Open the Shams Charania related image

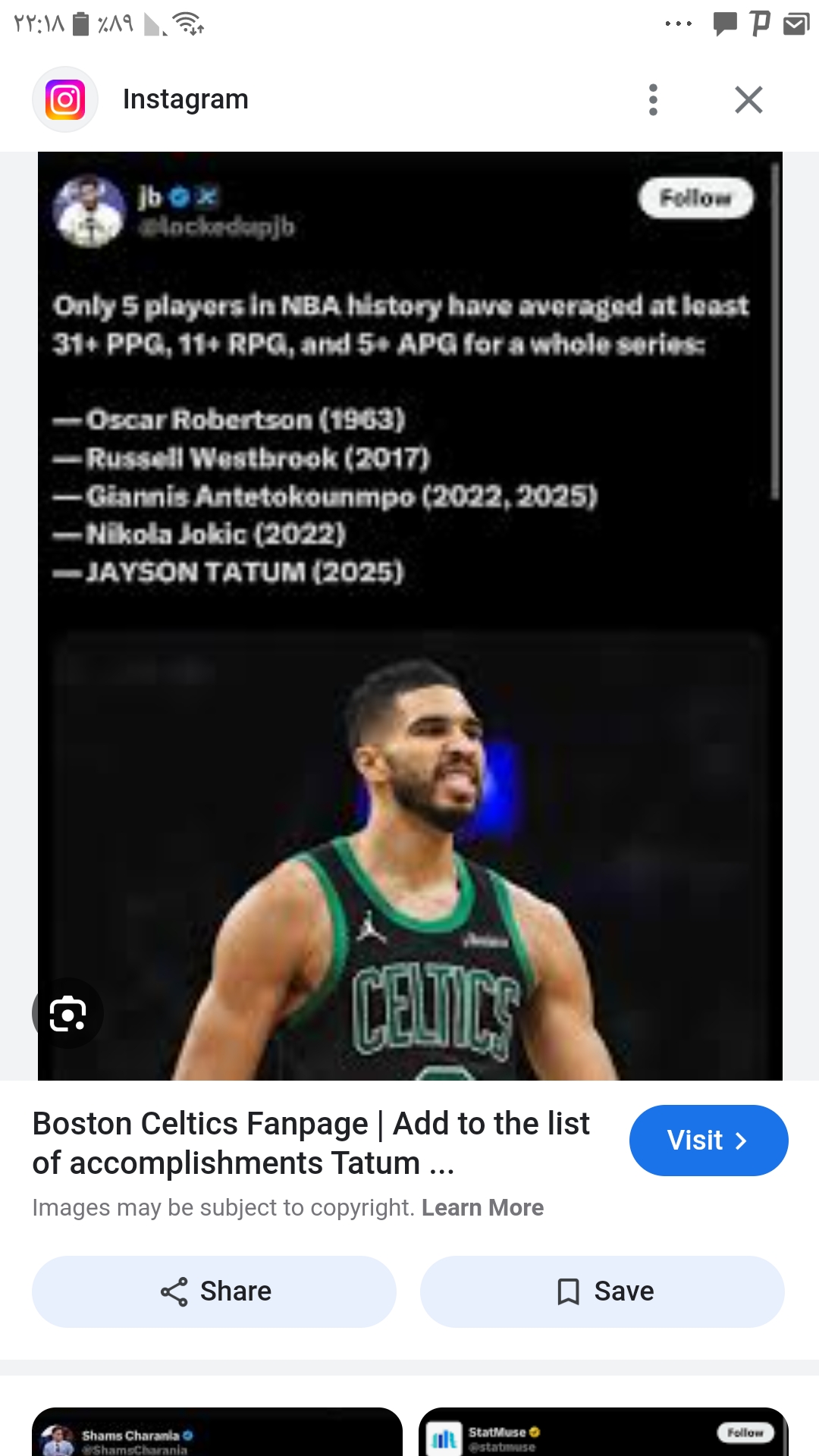click(217, 1432)
